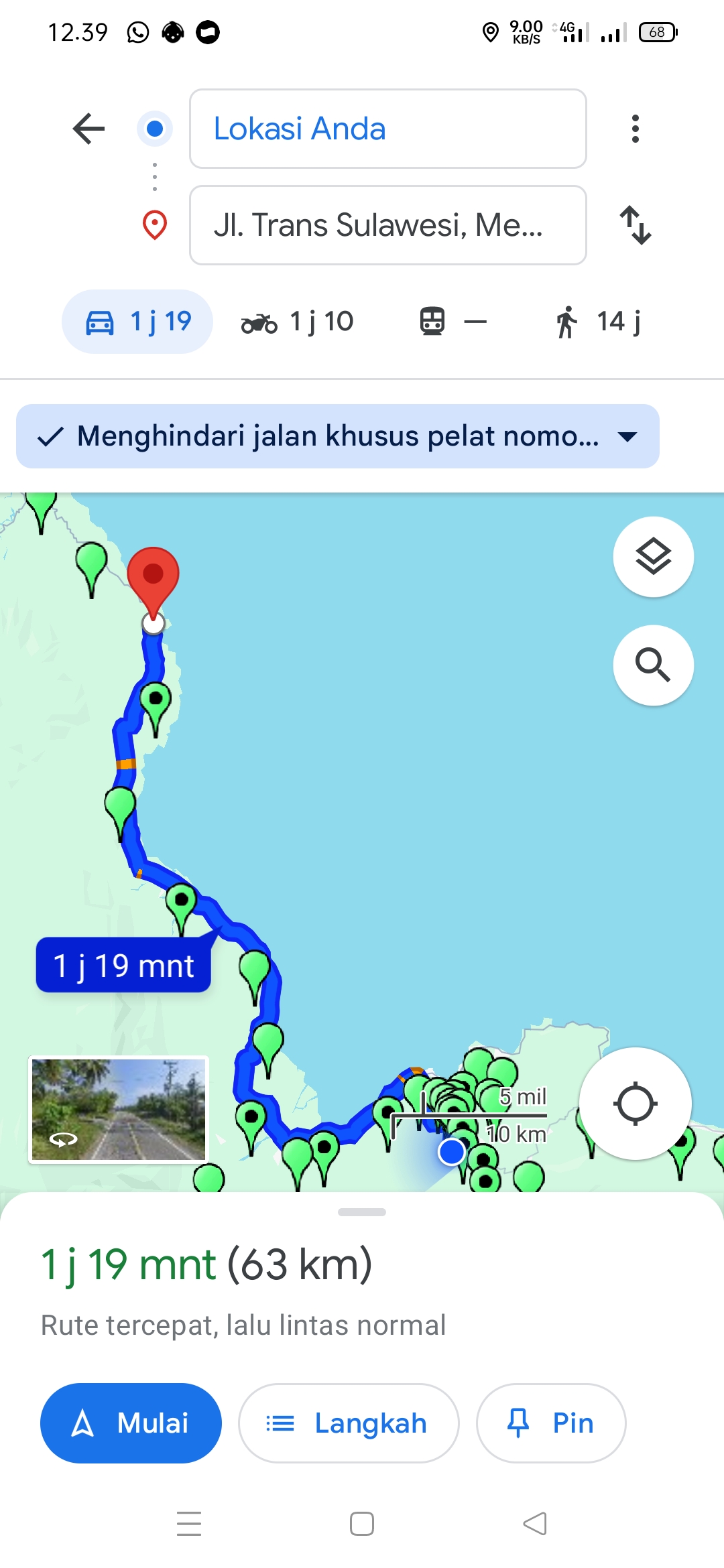
Task: Go back using the top-left arrow
Action: (x=89, y=129)
